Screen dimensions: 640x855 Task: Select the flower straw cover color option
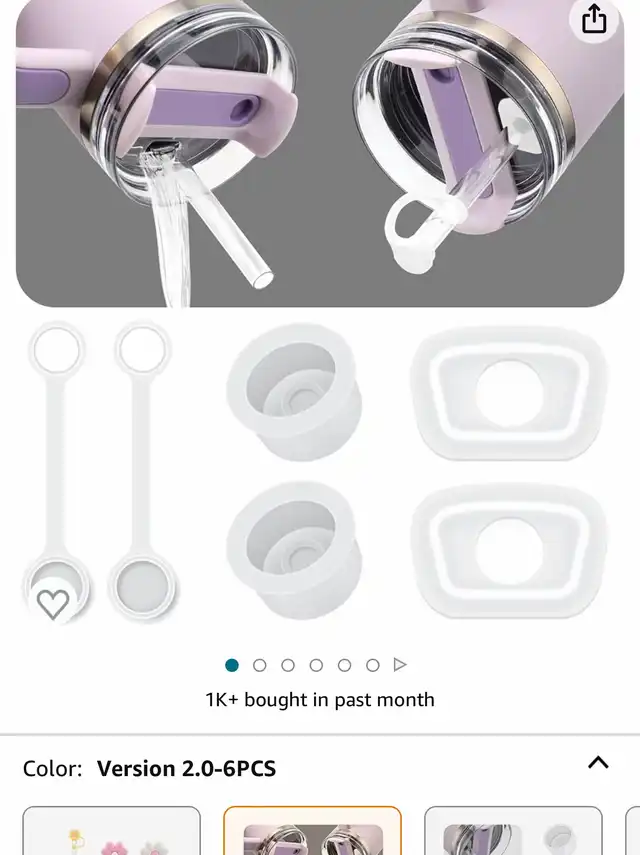pyautogui.click(x=112, y=832)
